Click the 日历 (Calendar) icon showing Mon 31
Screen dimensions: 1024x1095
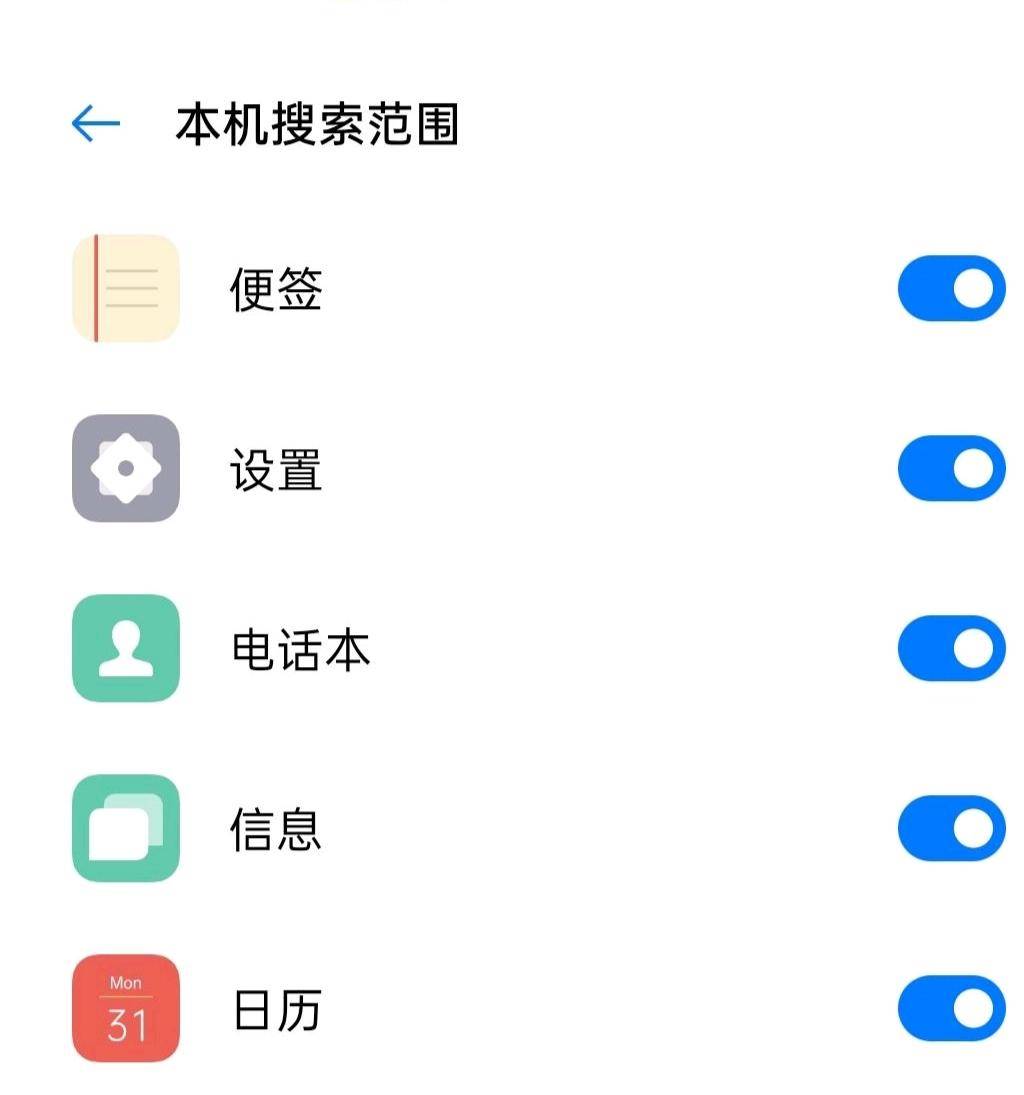(x=125, y=1008)
